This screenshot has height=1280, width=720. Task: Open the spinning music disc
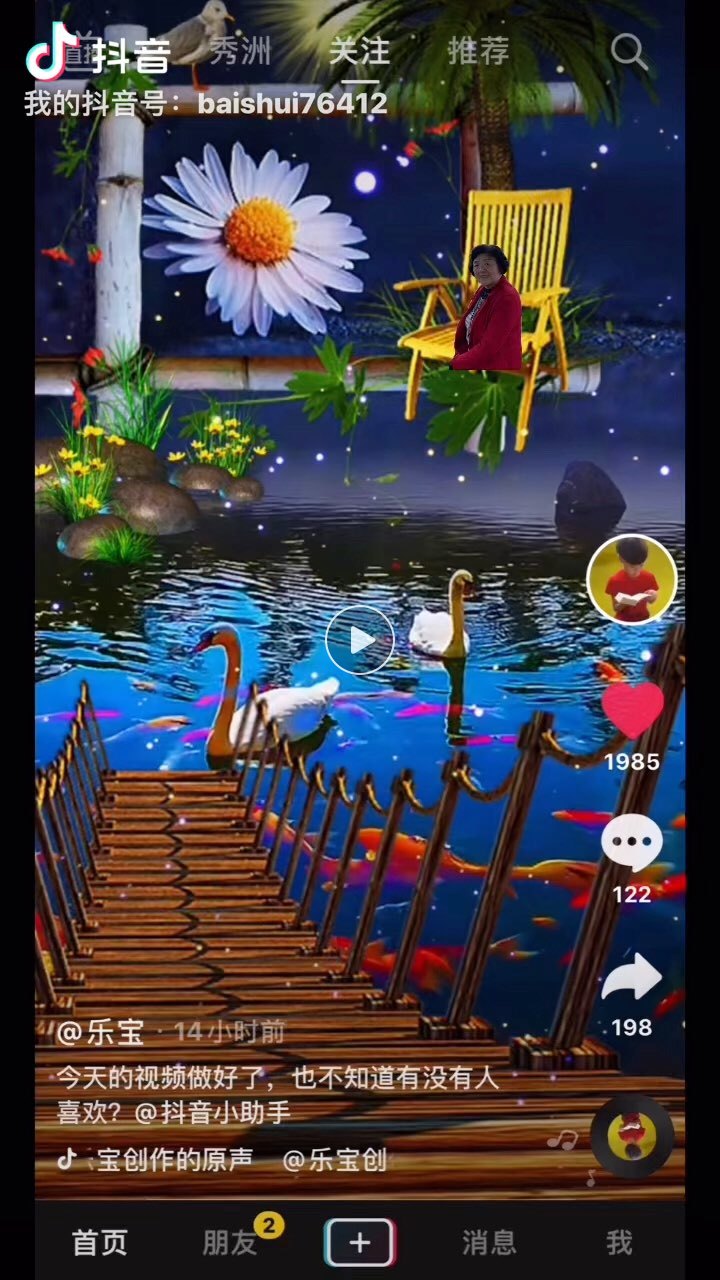632,1135
